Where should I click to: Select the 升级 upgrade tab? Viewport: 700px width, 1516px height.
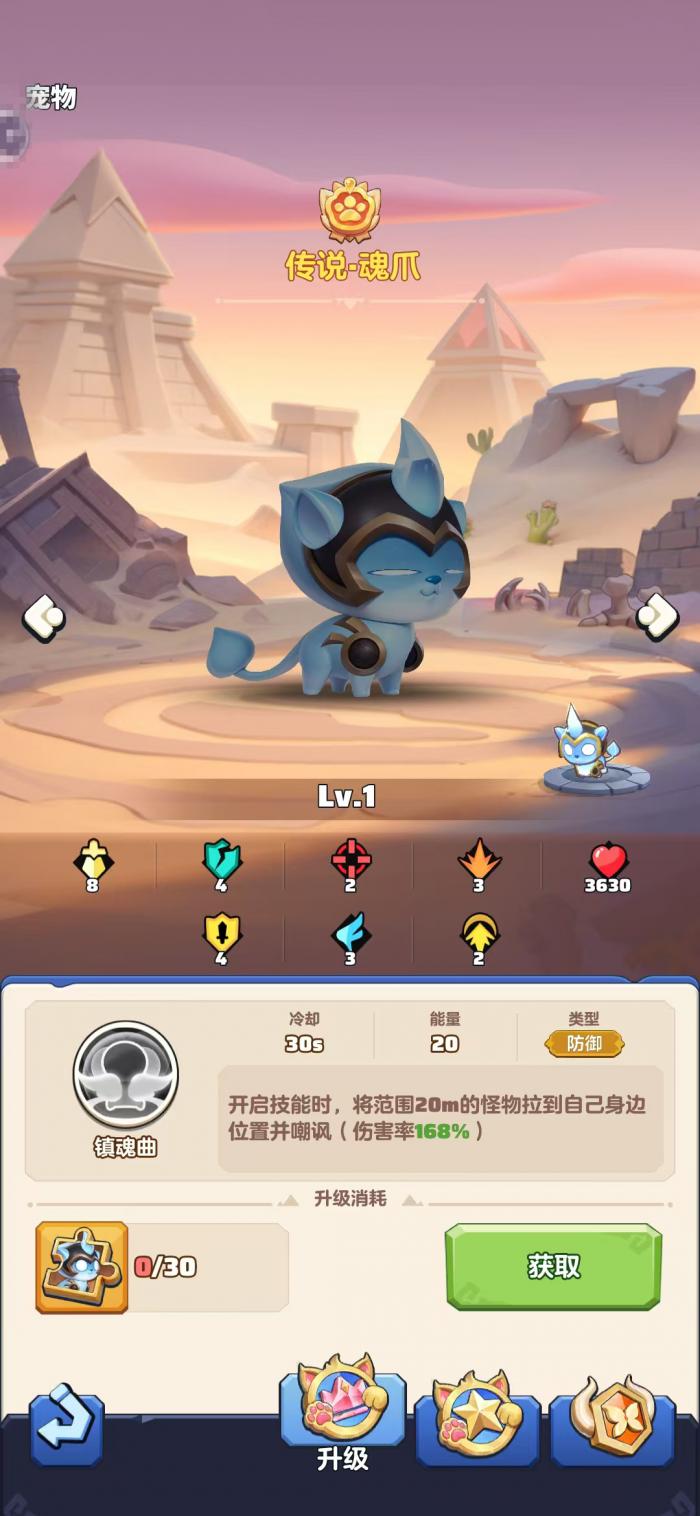[x=342, y=1413]
